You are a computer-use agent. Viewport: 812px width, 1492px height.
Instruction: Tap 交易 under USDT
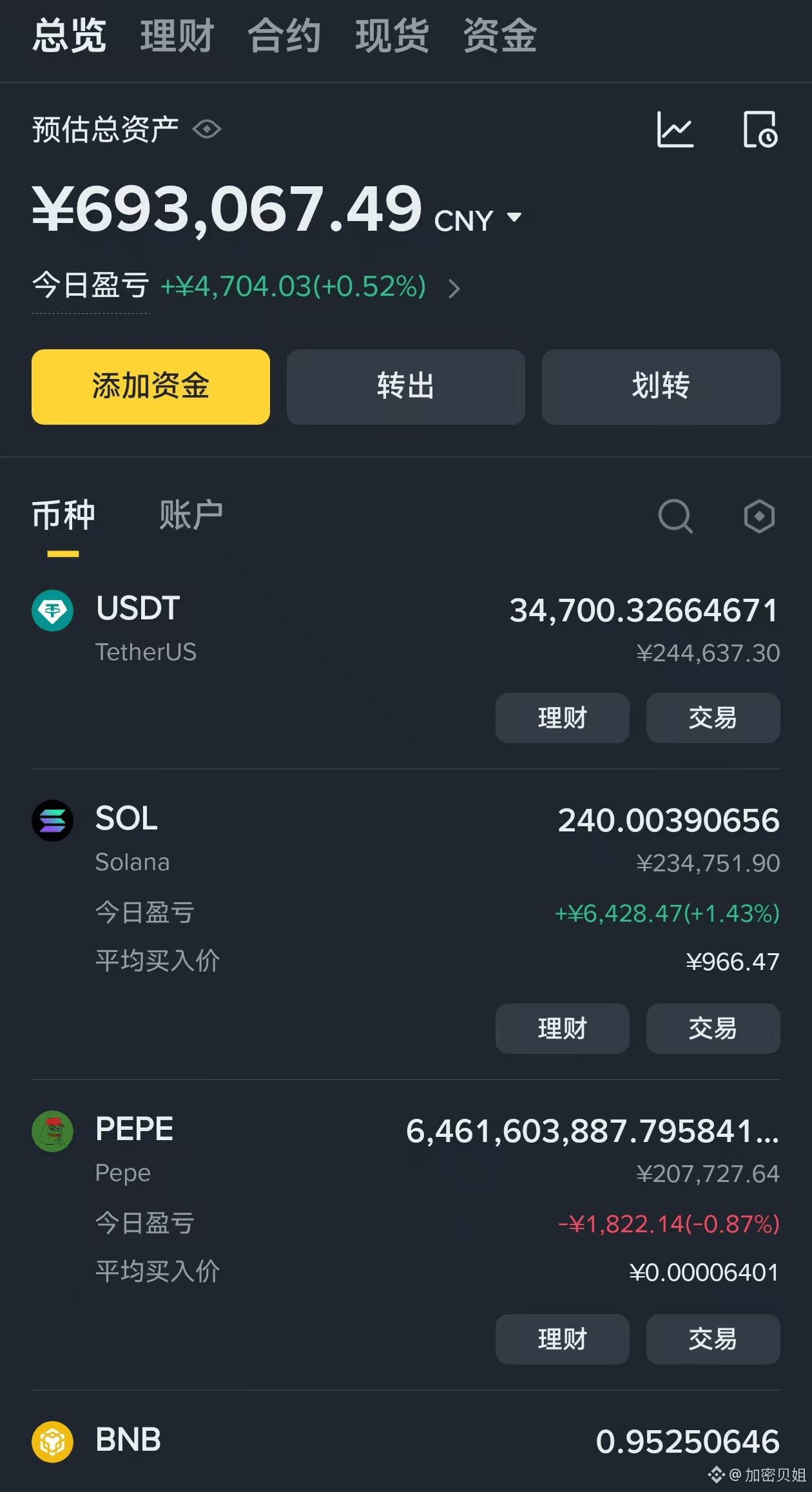pos(713,718)
